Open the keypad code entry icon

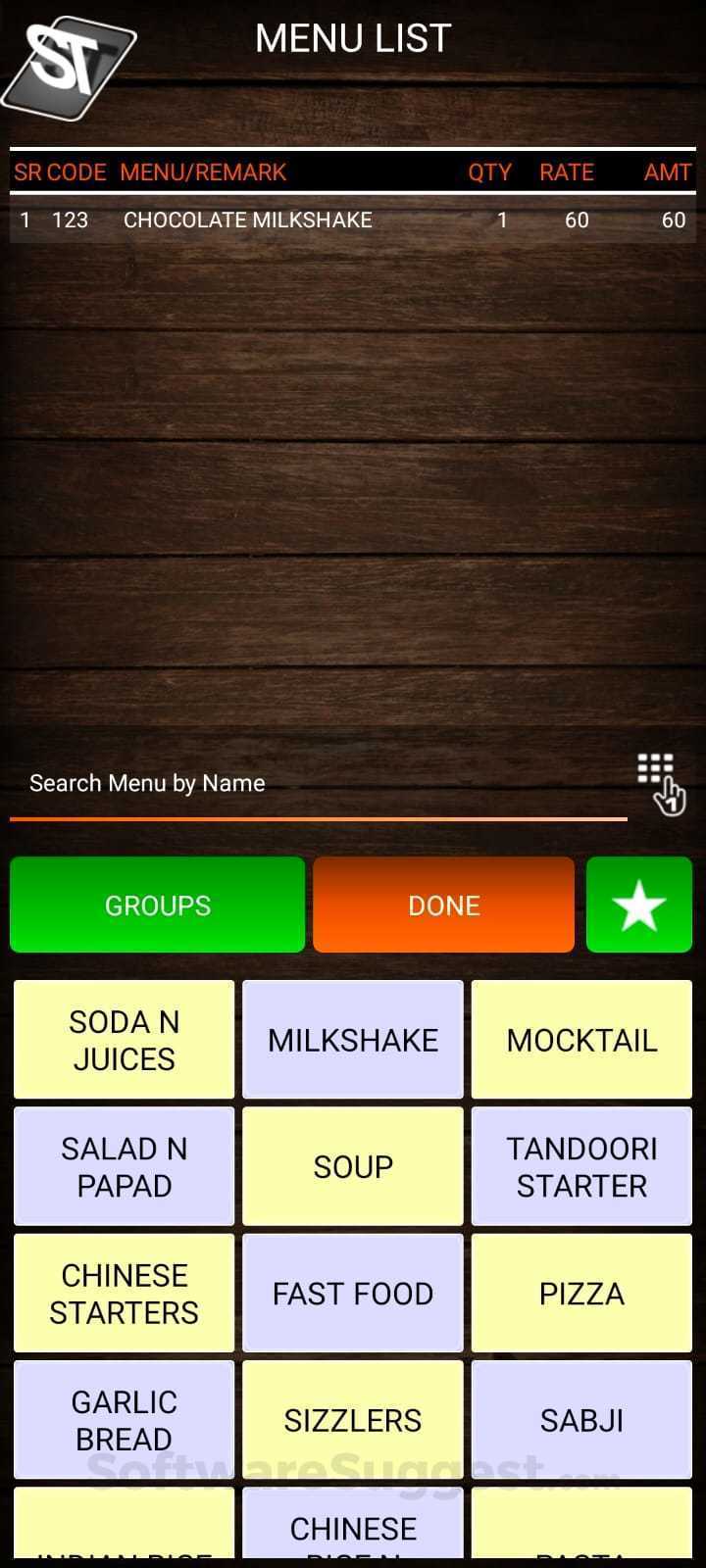(x=661, y=783)
